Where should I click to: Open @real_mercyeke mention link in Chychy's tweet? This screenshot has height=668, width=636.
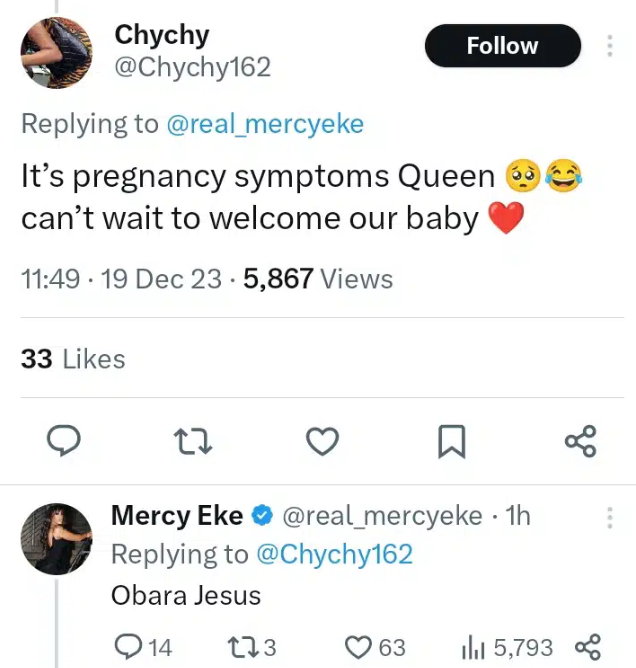tap(265, 124)
